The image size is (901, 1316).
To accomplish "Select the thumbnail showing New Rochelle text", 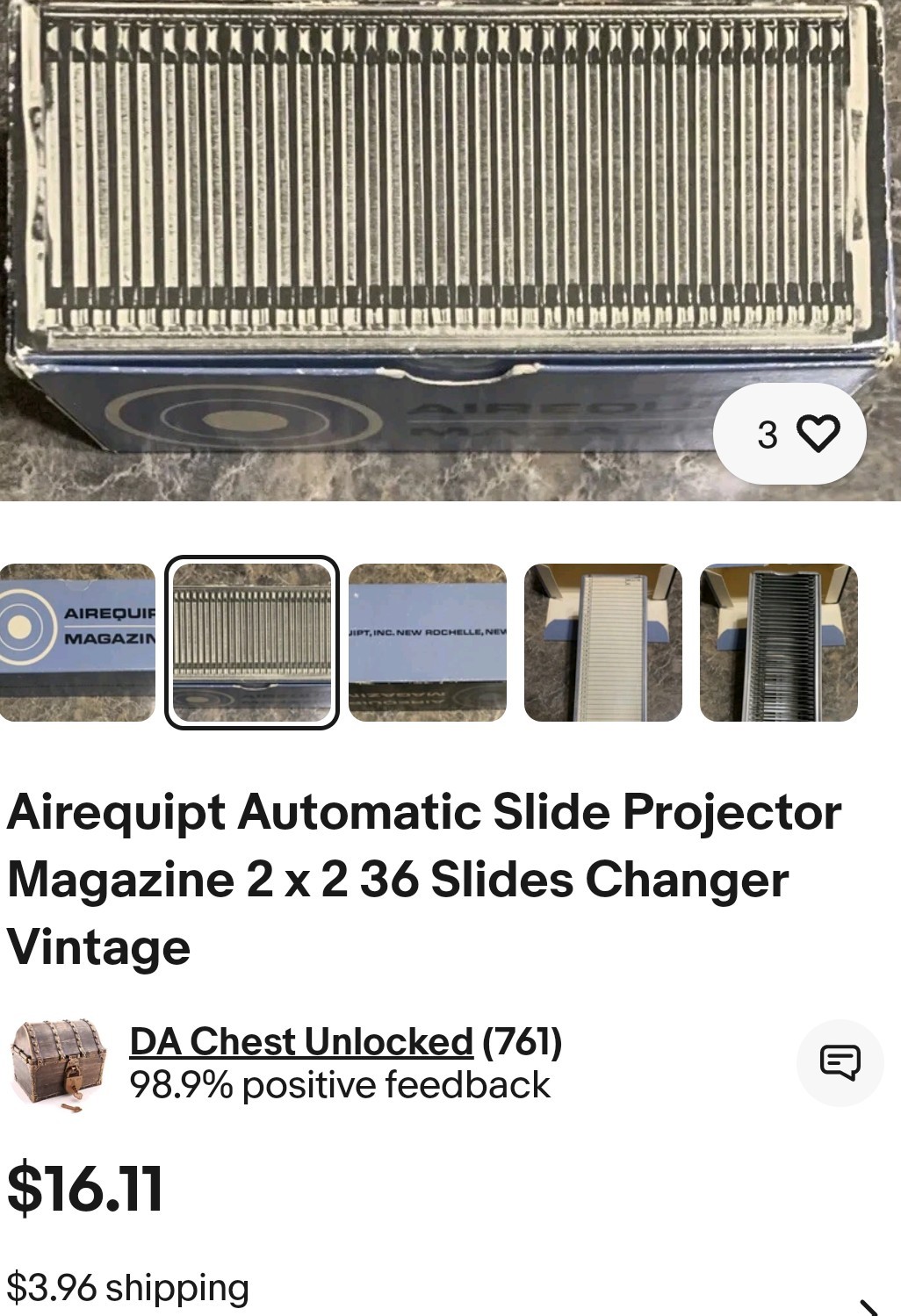I will pos(428,643).
